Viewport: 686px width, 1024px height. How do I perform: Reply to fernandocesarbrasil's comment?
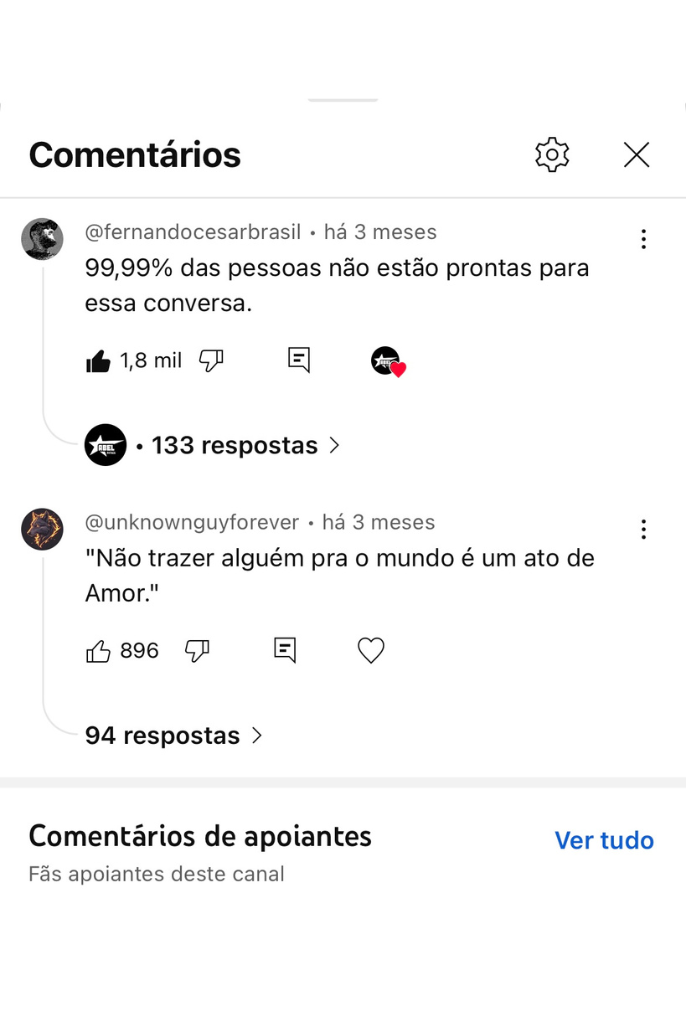298,361
